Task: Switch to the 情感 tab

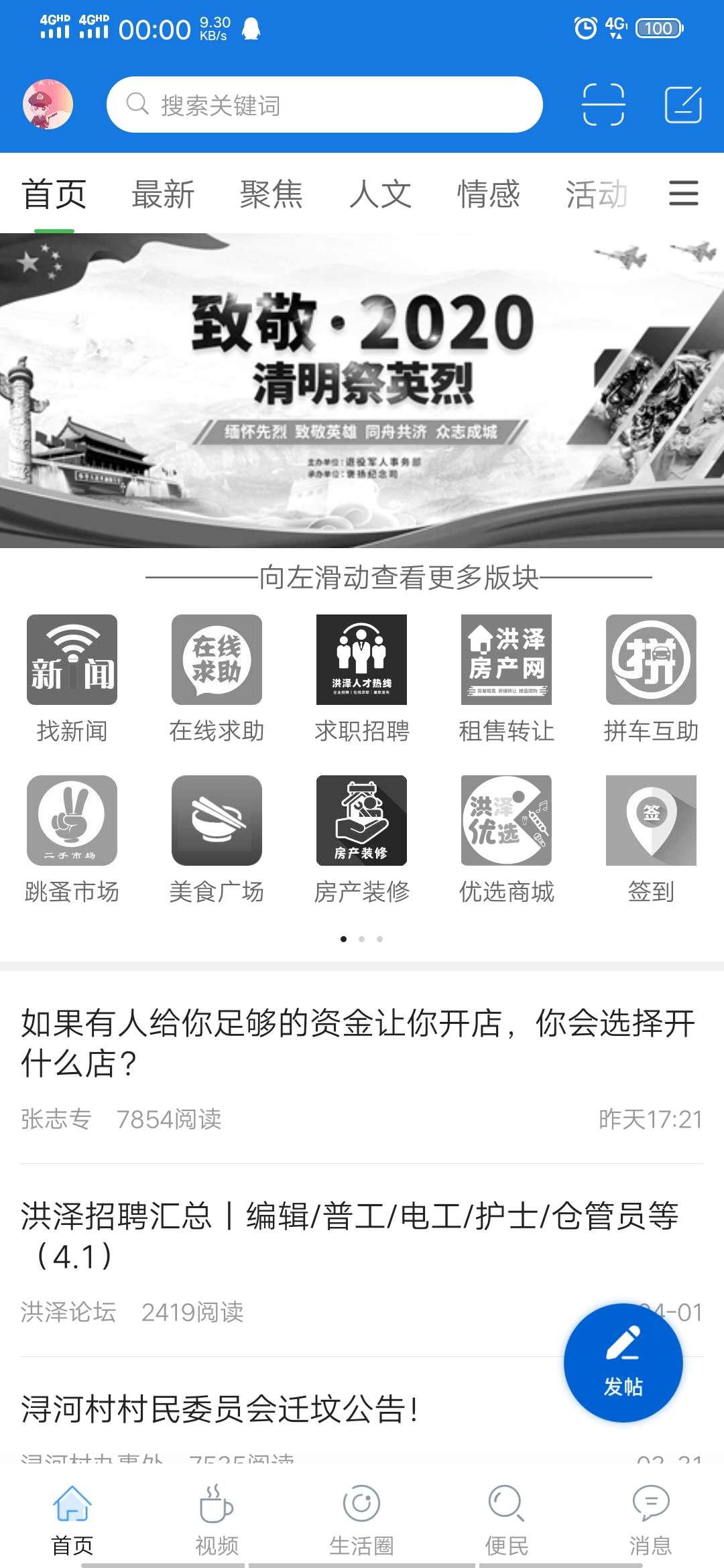Action: [x=489, y=194]
